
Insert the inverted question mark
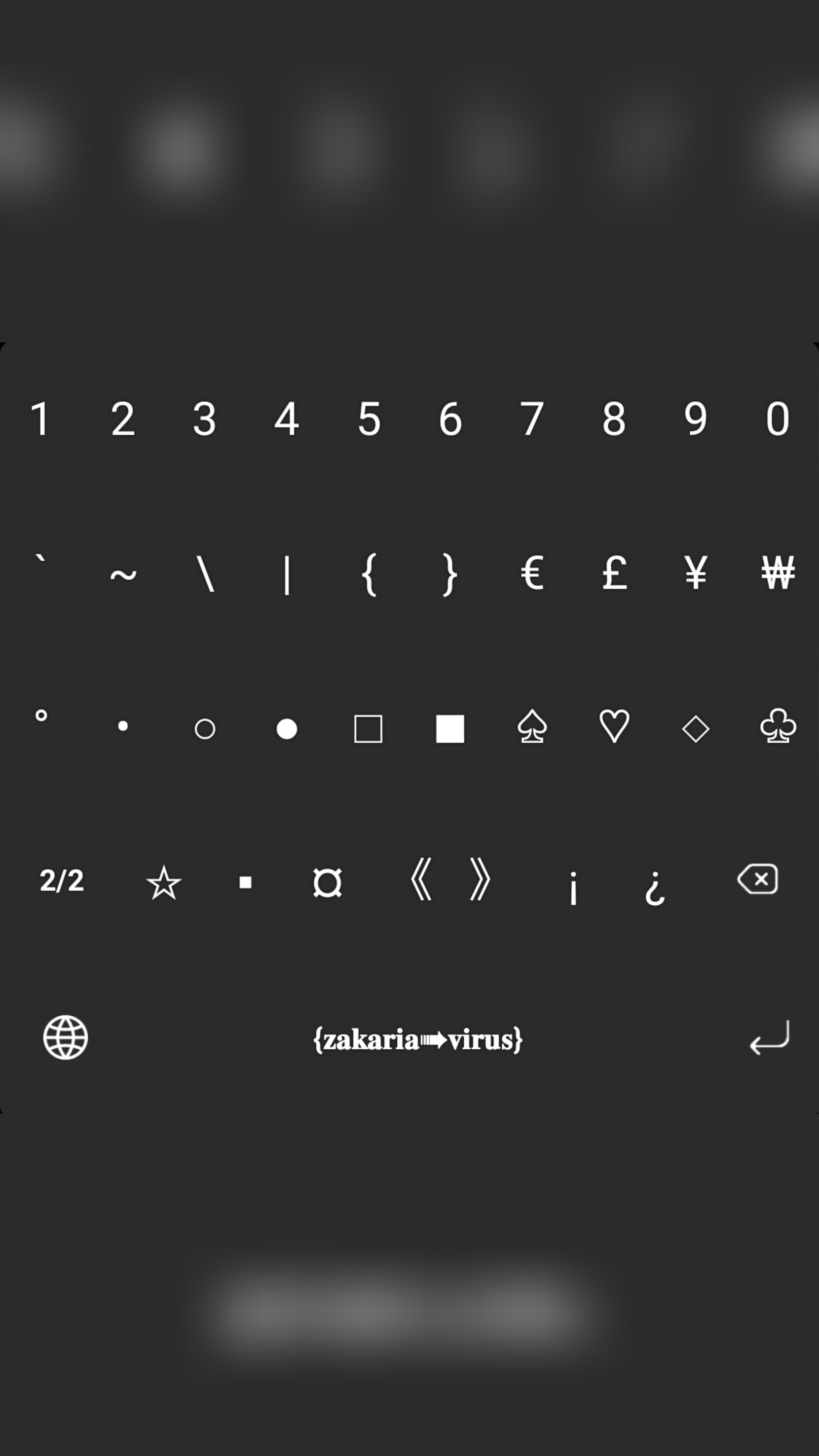point(655,887)
